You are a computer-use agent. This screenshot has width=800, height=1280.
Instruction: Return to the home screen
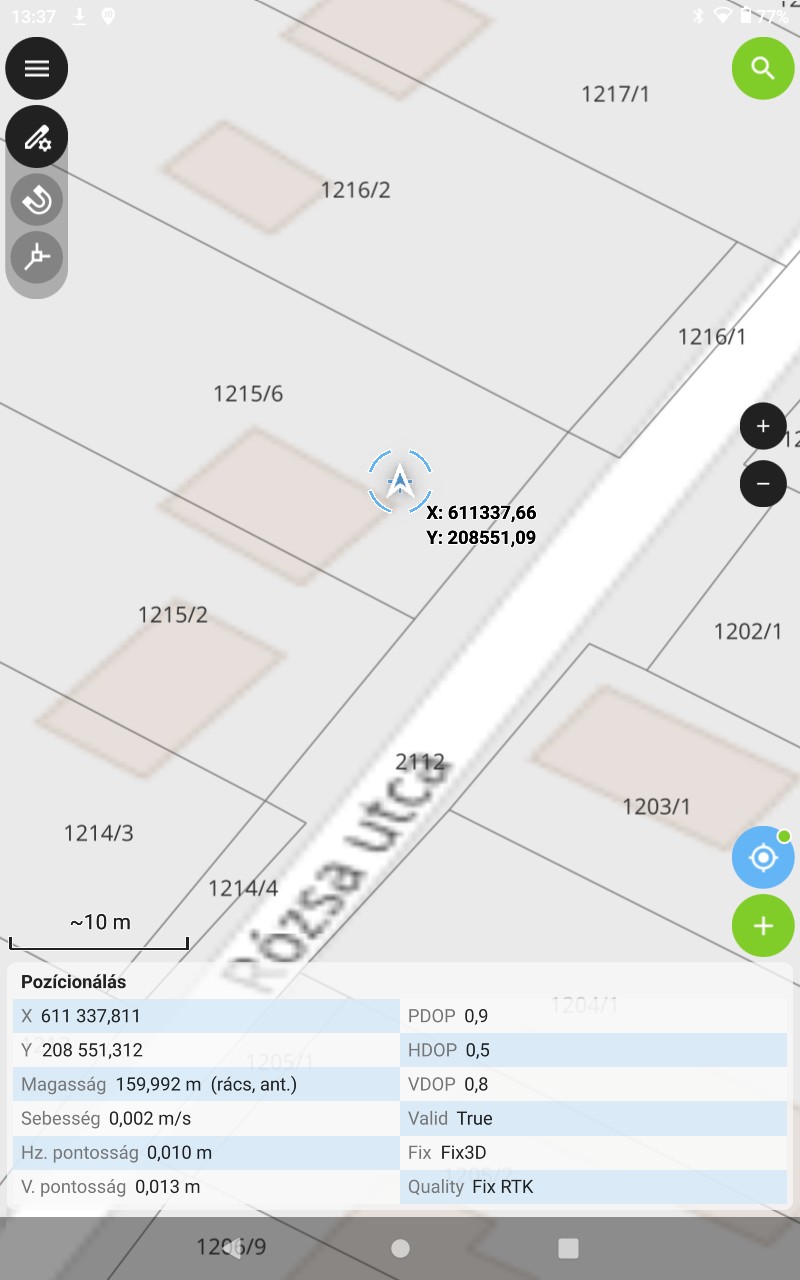400,1248
